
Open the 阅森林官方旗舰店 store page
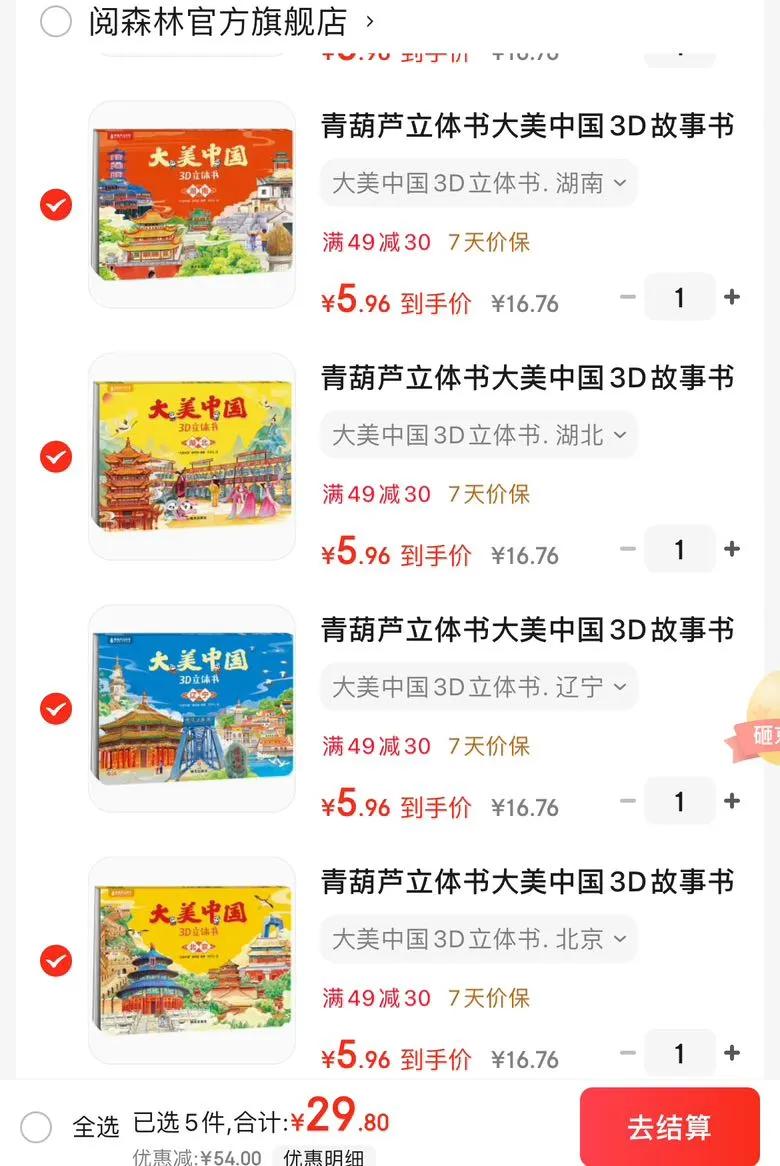click(218, 21)
